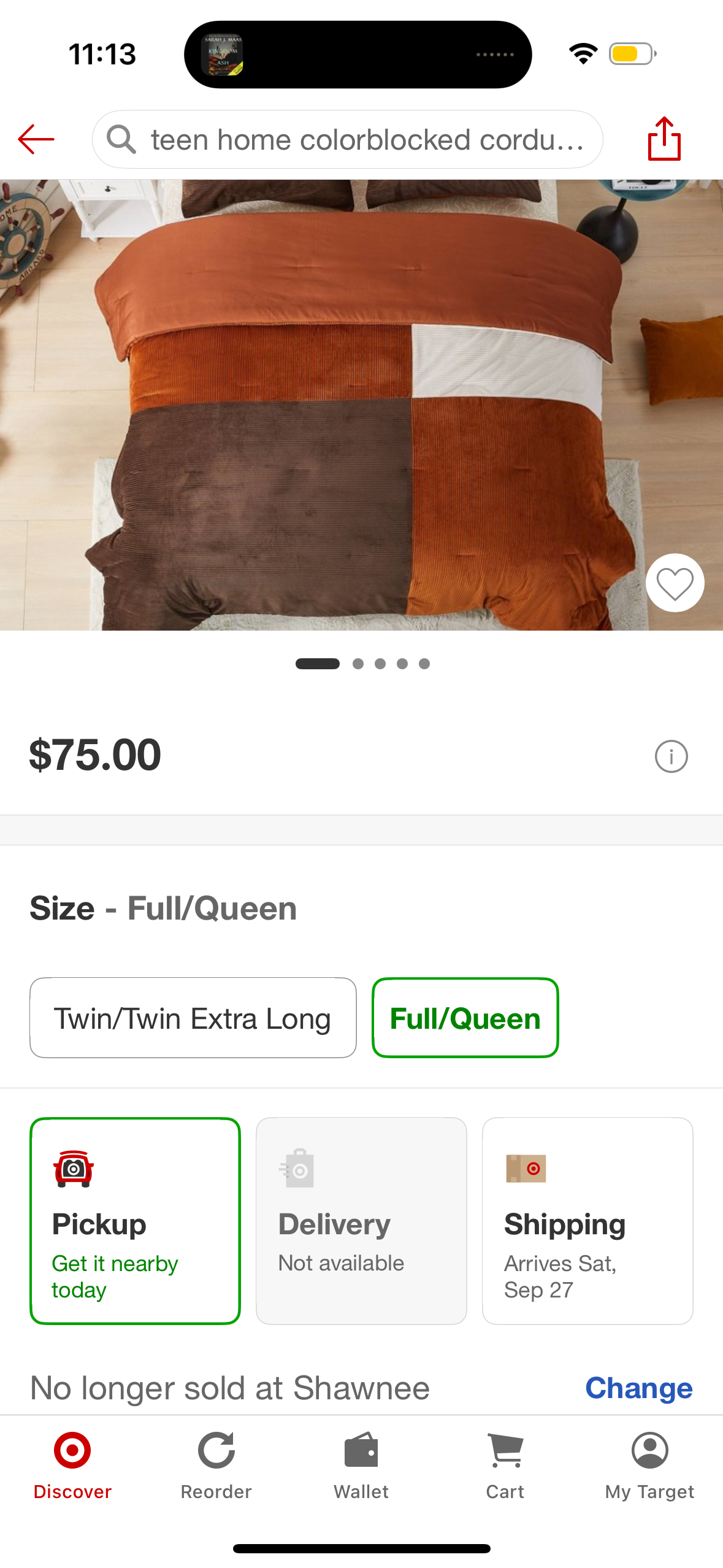Viewport: 723px width, 1568px height.
Task: Select Twin/Twin Extra Long size
Action: coord(193,1018)
